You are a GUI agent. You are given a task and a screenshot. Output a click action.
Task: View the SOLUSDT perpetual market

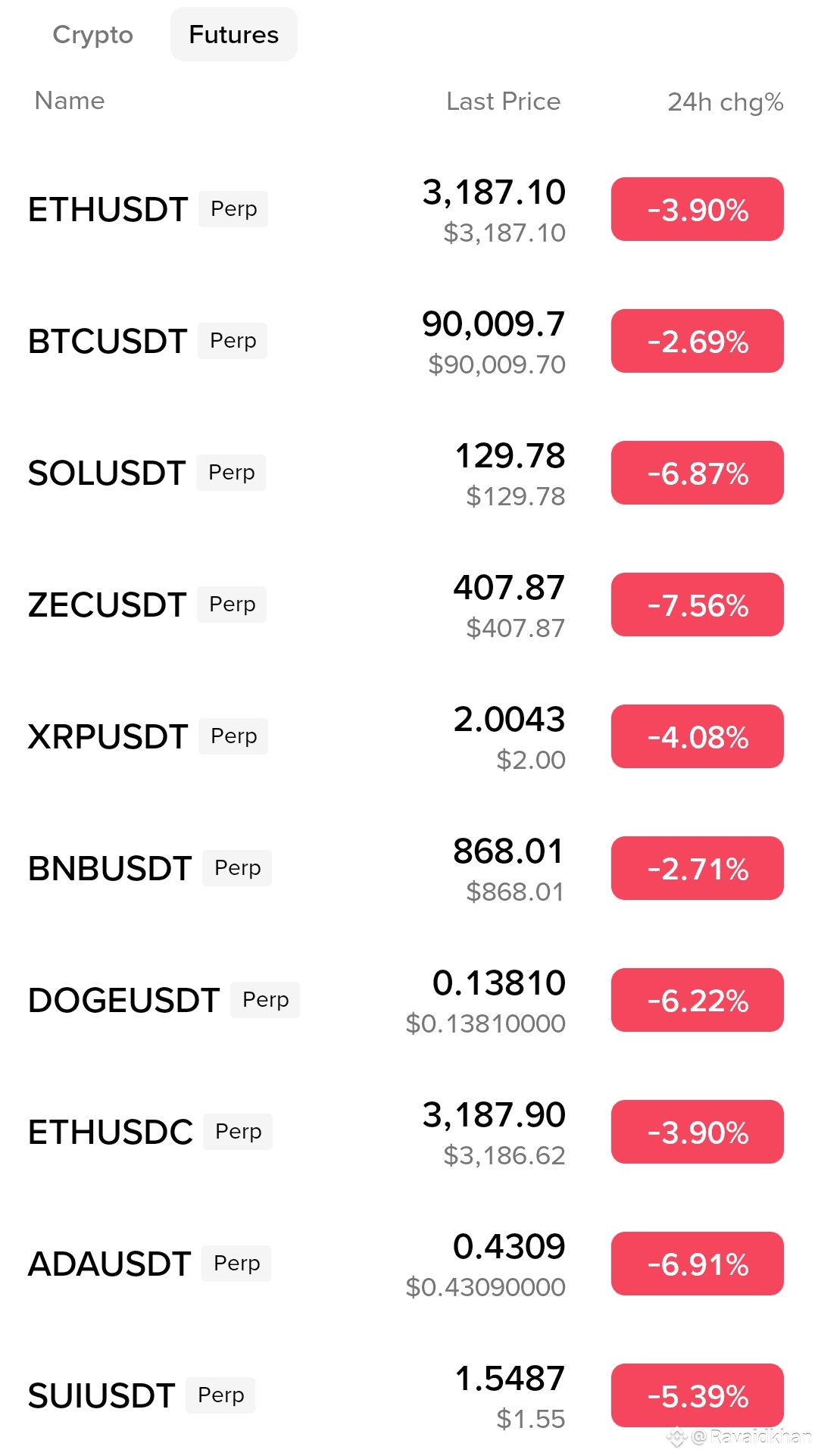(x=107, y=473)
